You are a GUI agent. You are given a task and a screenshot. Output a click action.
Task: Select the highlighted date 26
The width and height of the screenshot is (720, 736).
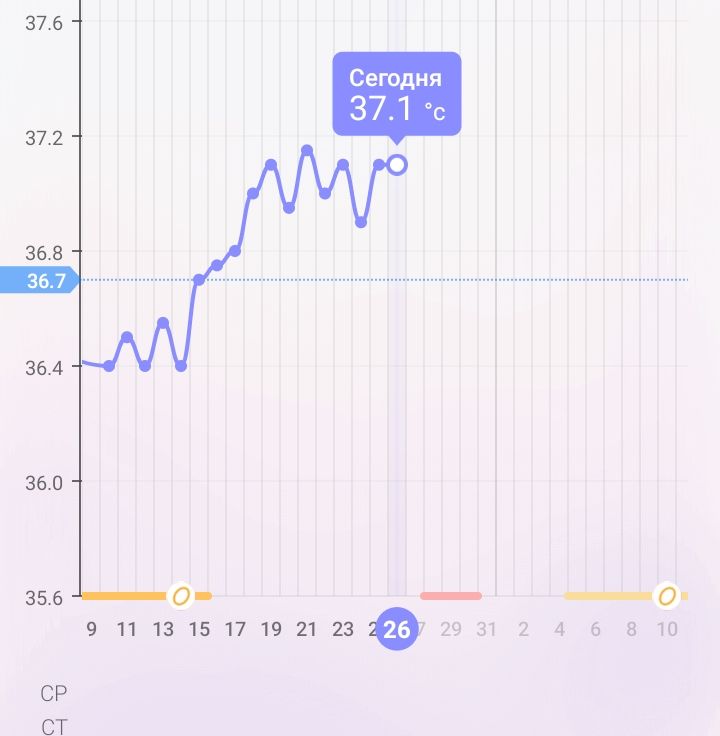coord(397,630)
